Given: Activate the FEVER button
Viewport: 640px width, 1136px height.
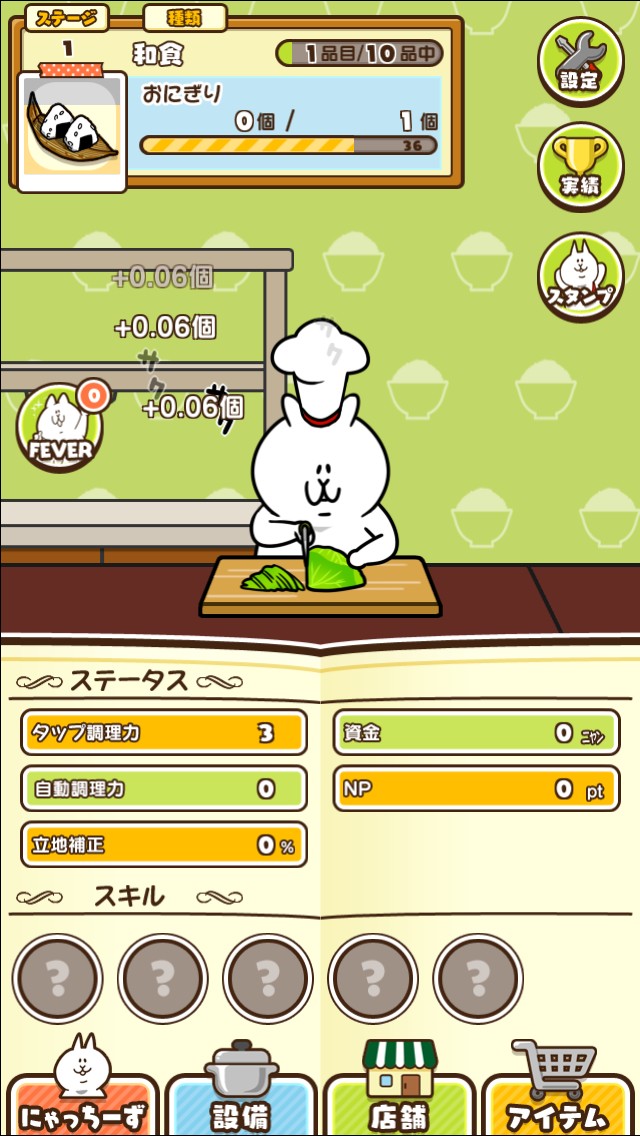Looking at the screenshot, I should coord(60,430).
